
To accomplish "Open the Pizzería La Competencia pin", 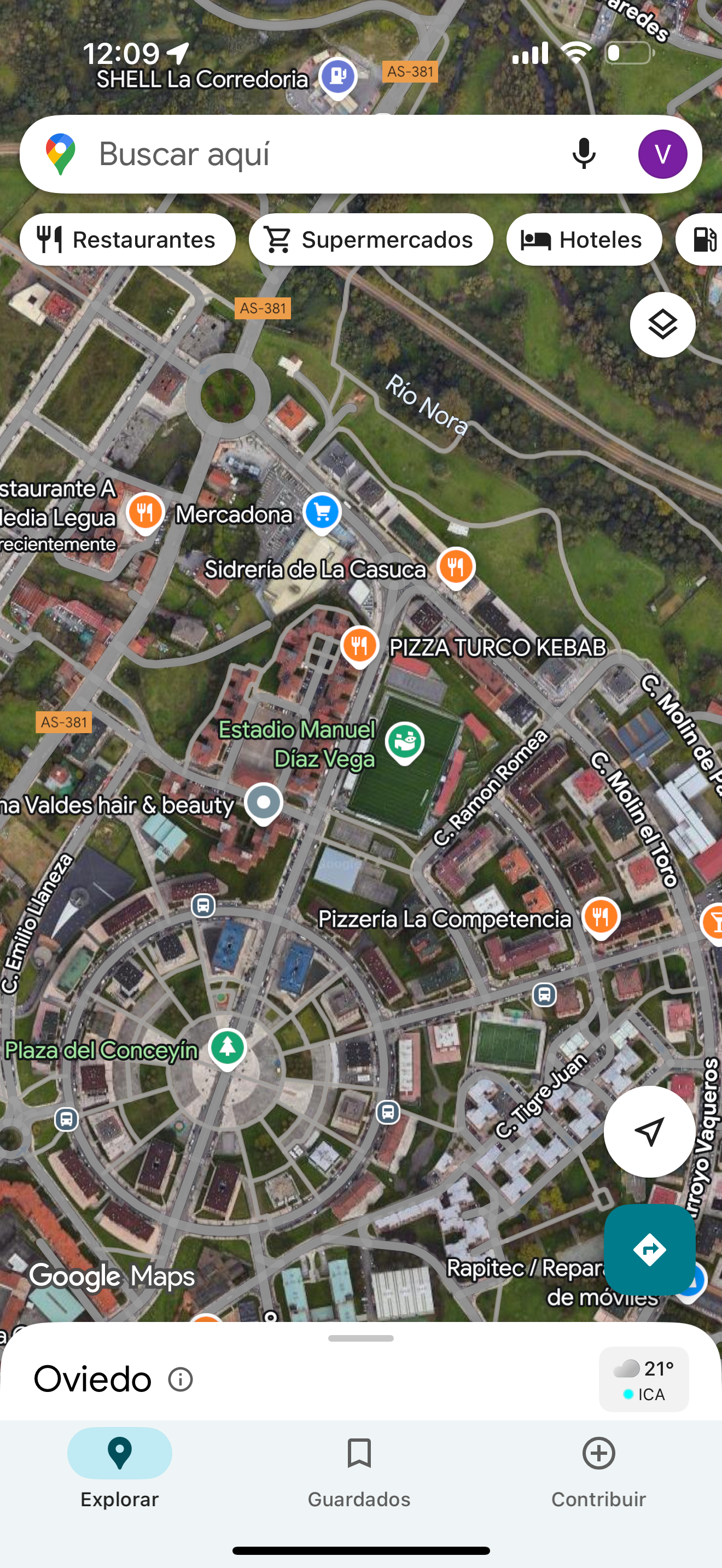I will (601, 917).
